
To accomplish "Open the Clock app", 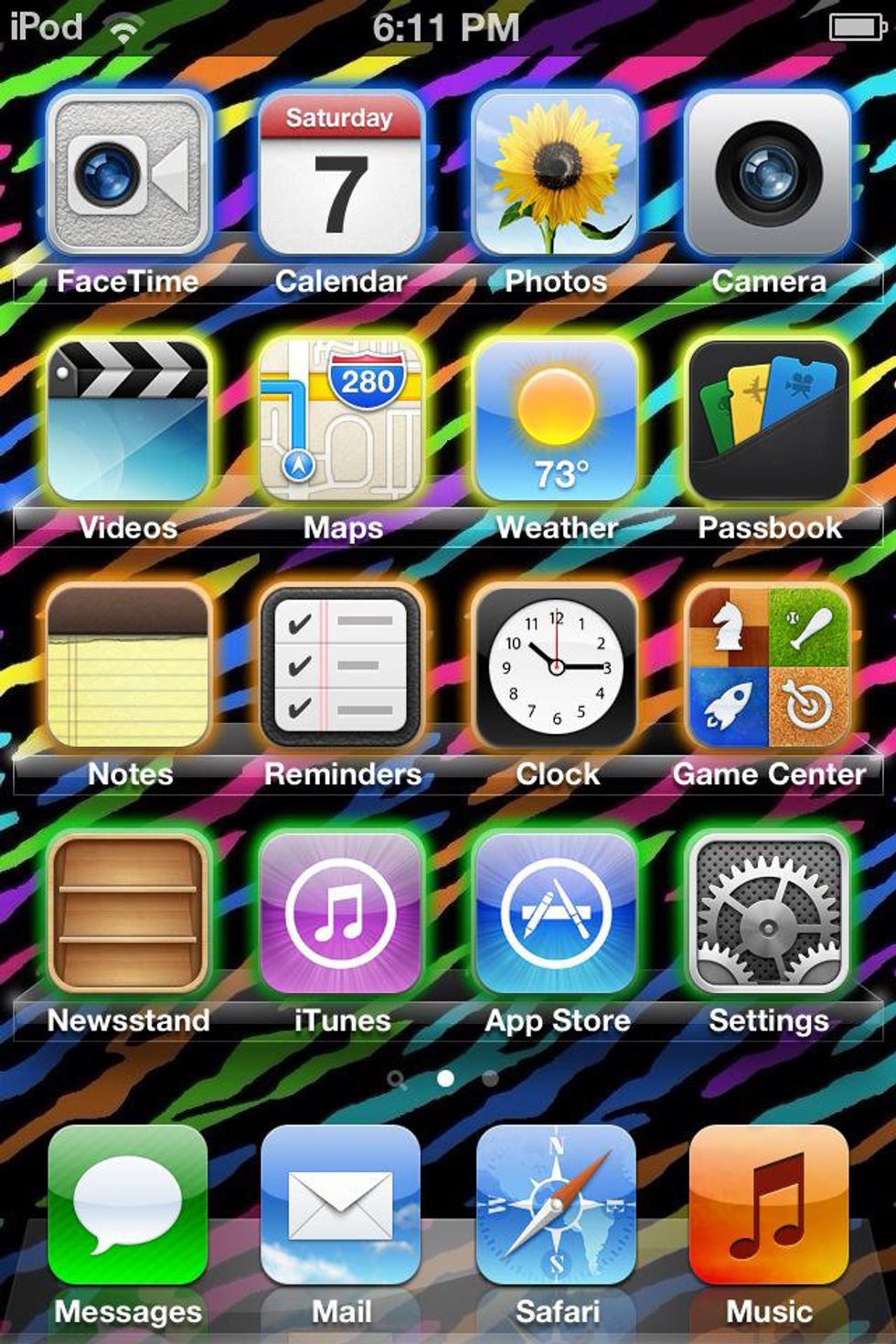I will tap(555, 667).
